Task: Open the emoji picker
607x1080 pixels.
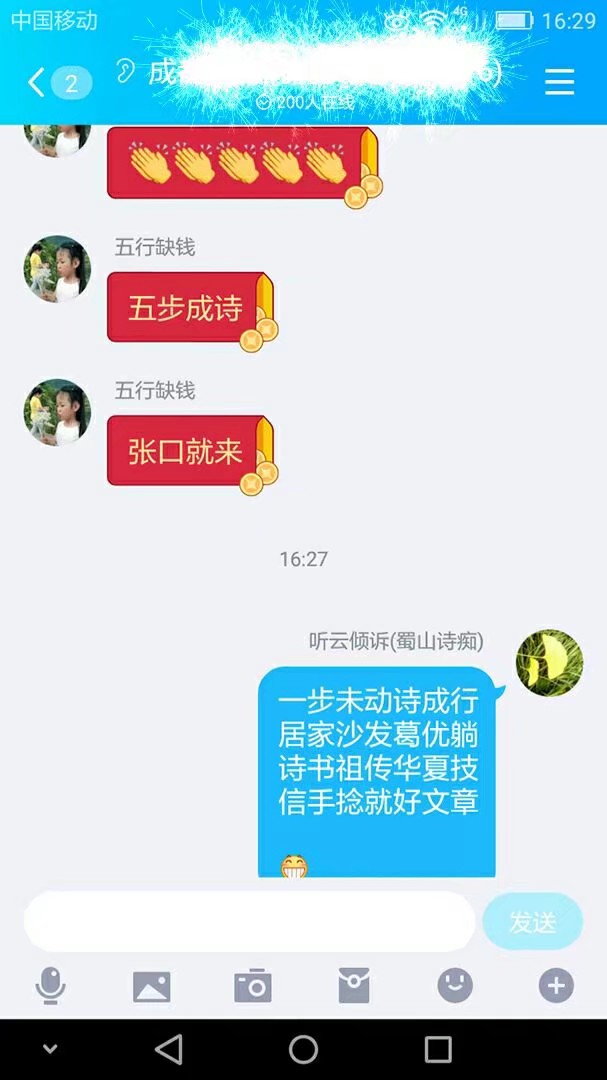Action: point(455,986)
